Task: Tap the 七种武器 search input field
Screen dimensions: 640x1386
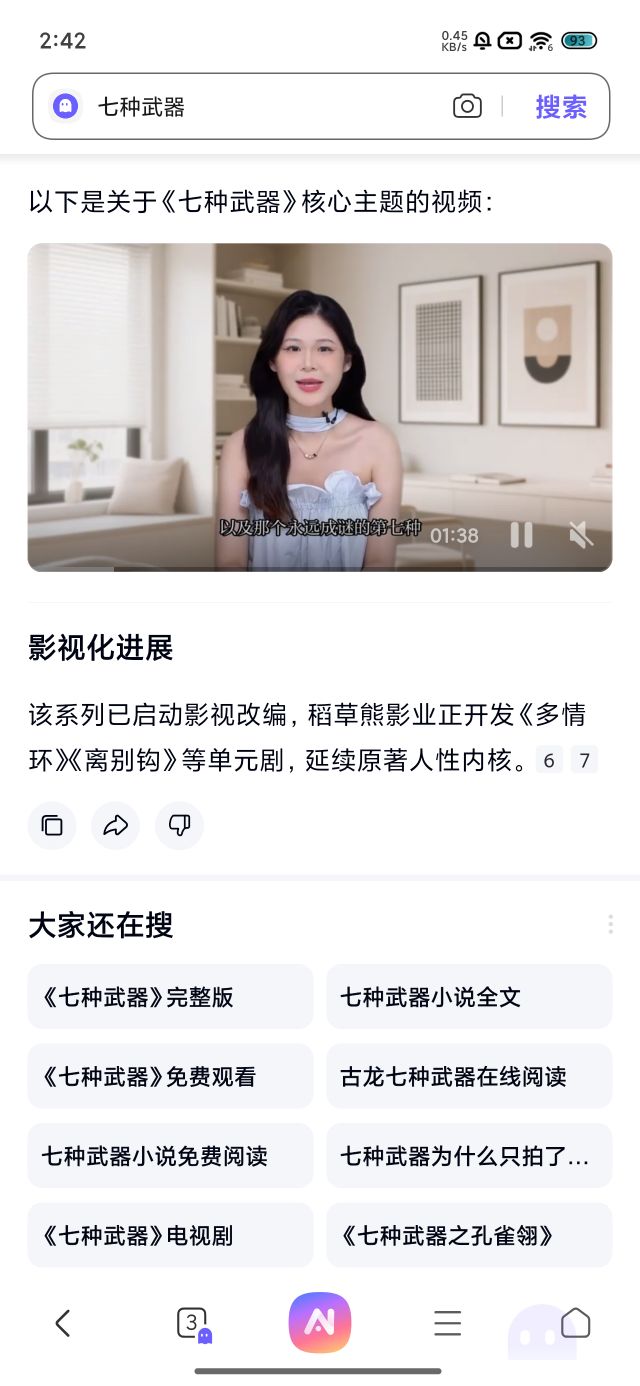Action: coord(260,107)
